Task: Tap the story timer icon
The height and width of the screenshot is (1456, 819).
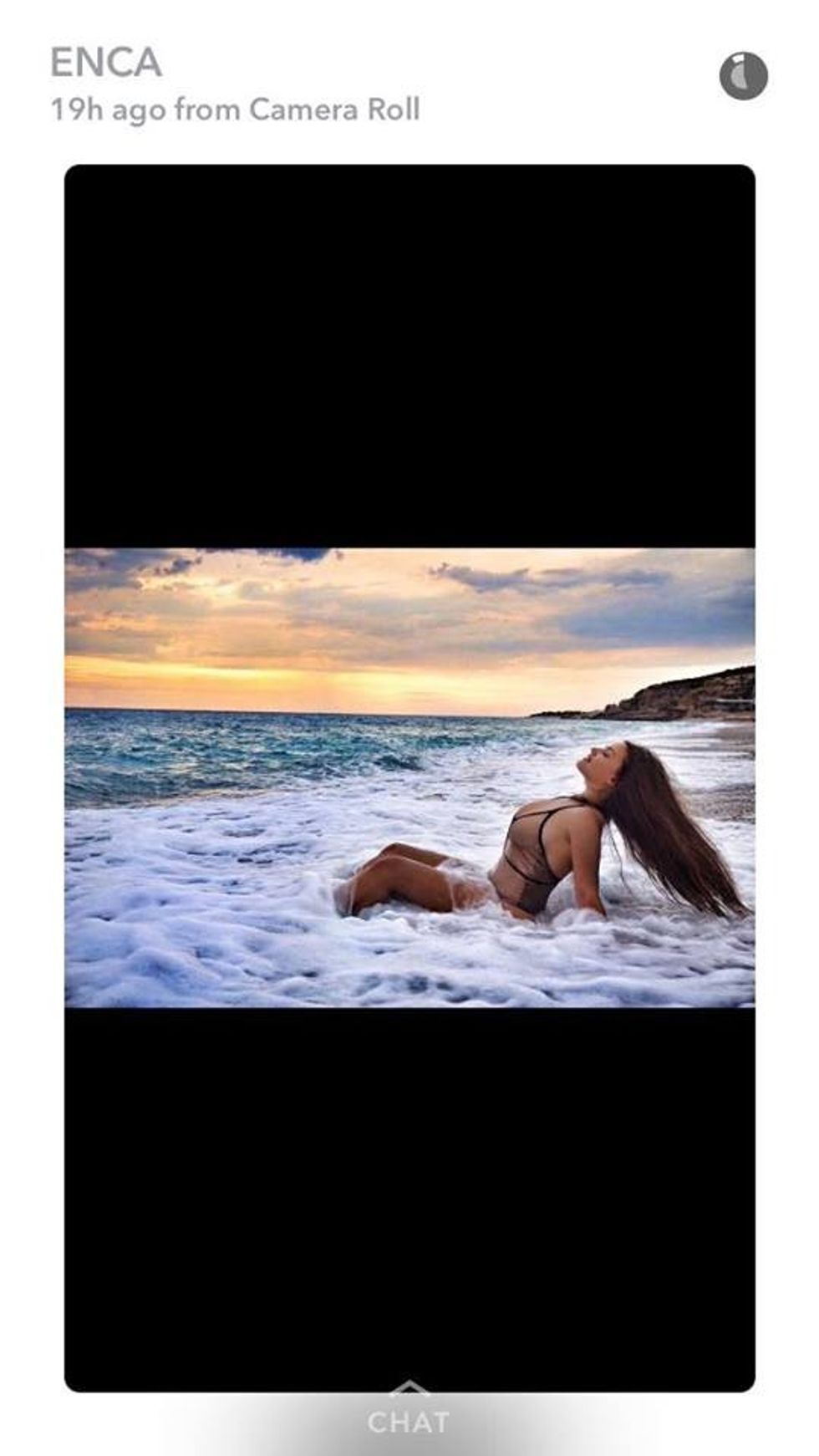Action: (x=743, y=76)
